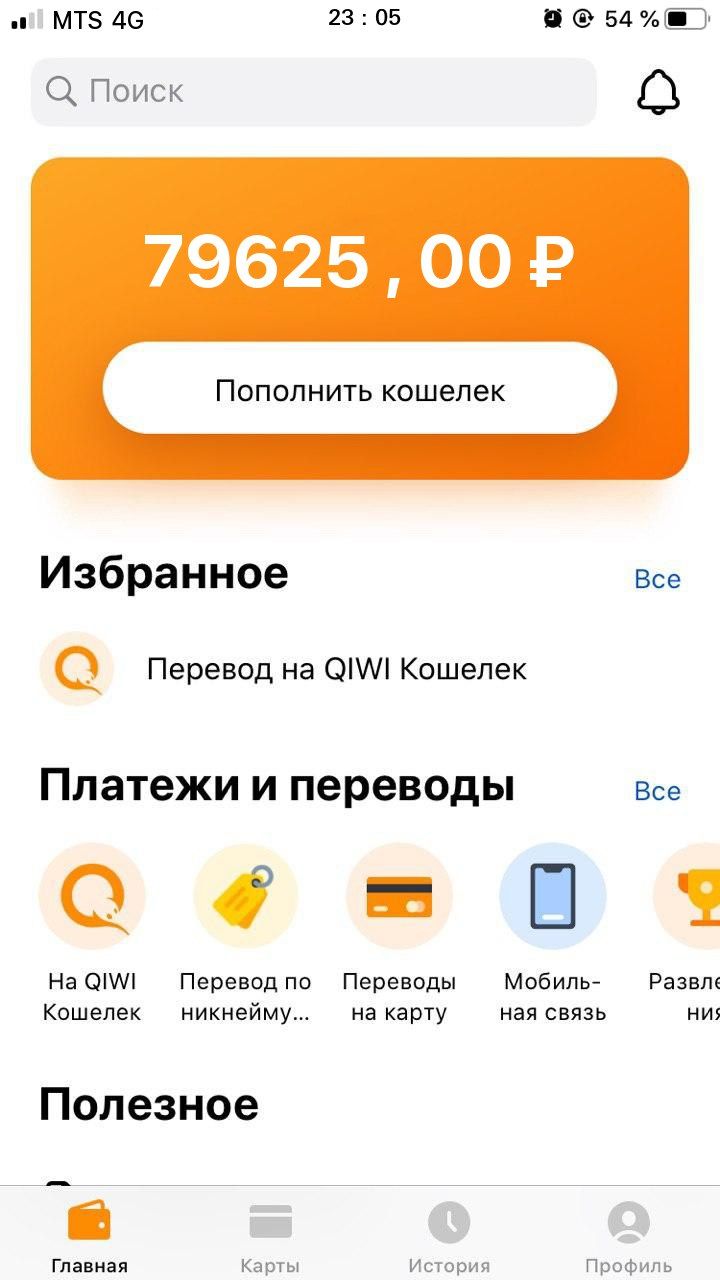Open the Профиль tab
The height and width of the screenshot is (1280, 720).
tap(629, 1236)
